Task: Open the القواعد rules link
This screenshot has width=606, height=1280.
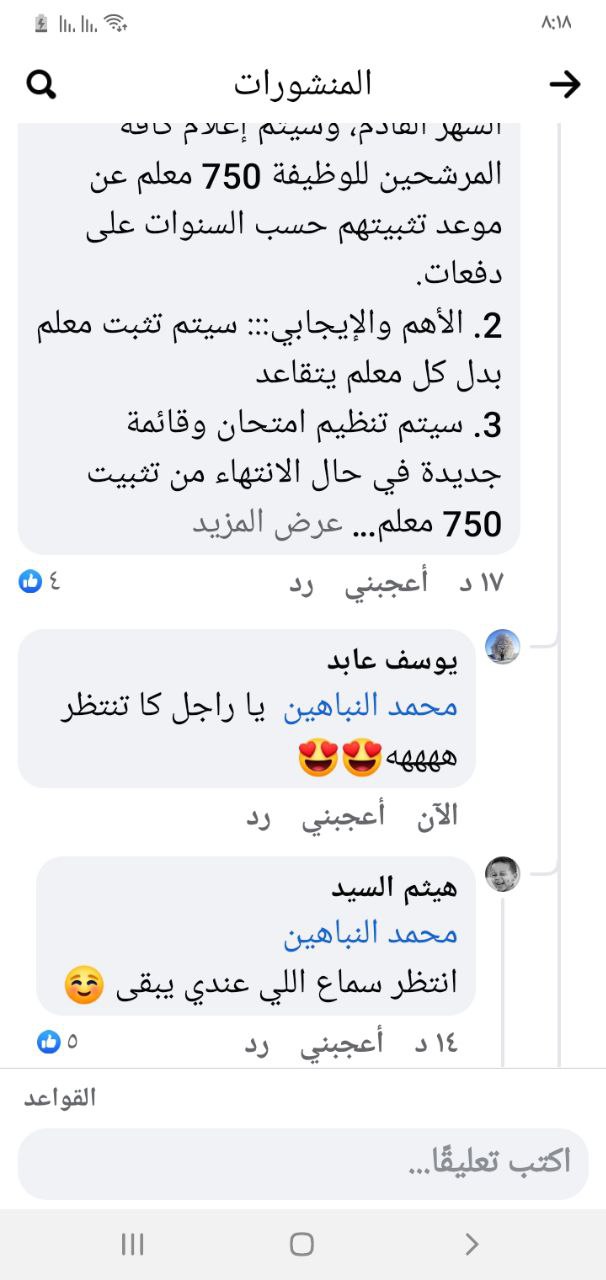Action: click(61, 1098)
